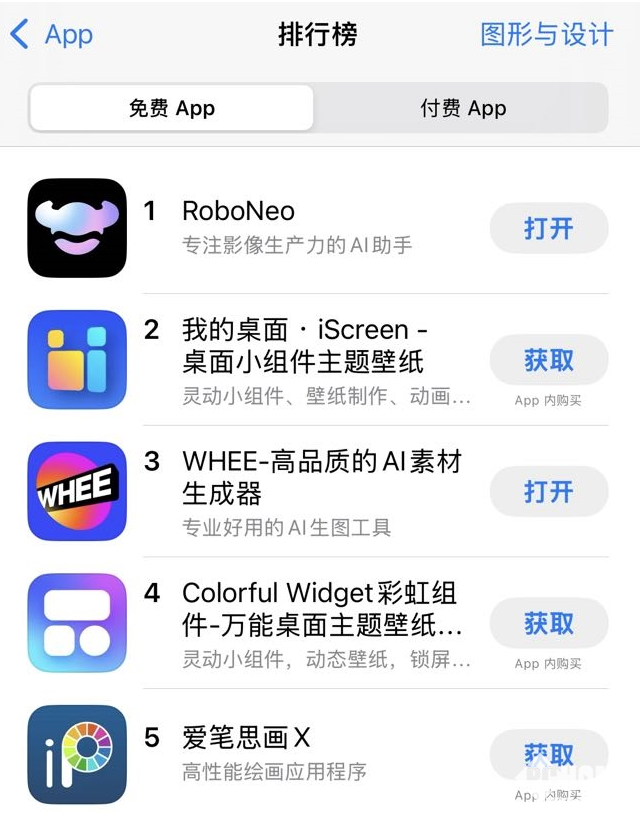Screen dimensions: 640x815
Task: Tap 打开 next to WHEE
Action: (548, 492)
